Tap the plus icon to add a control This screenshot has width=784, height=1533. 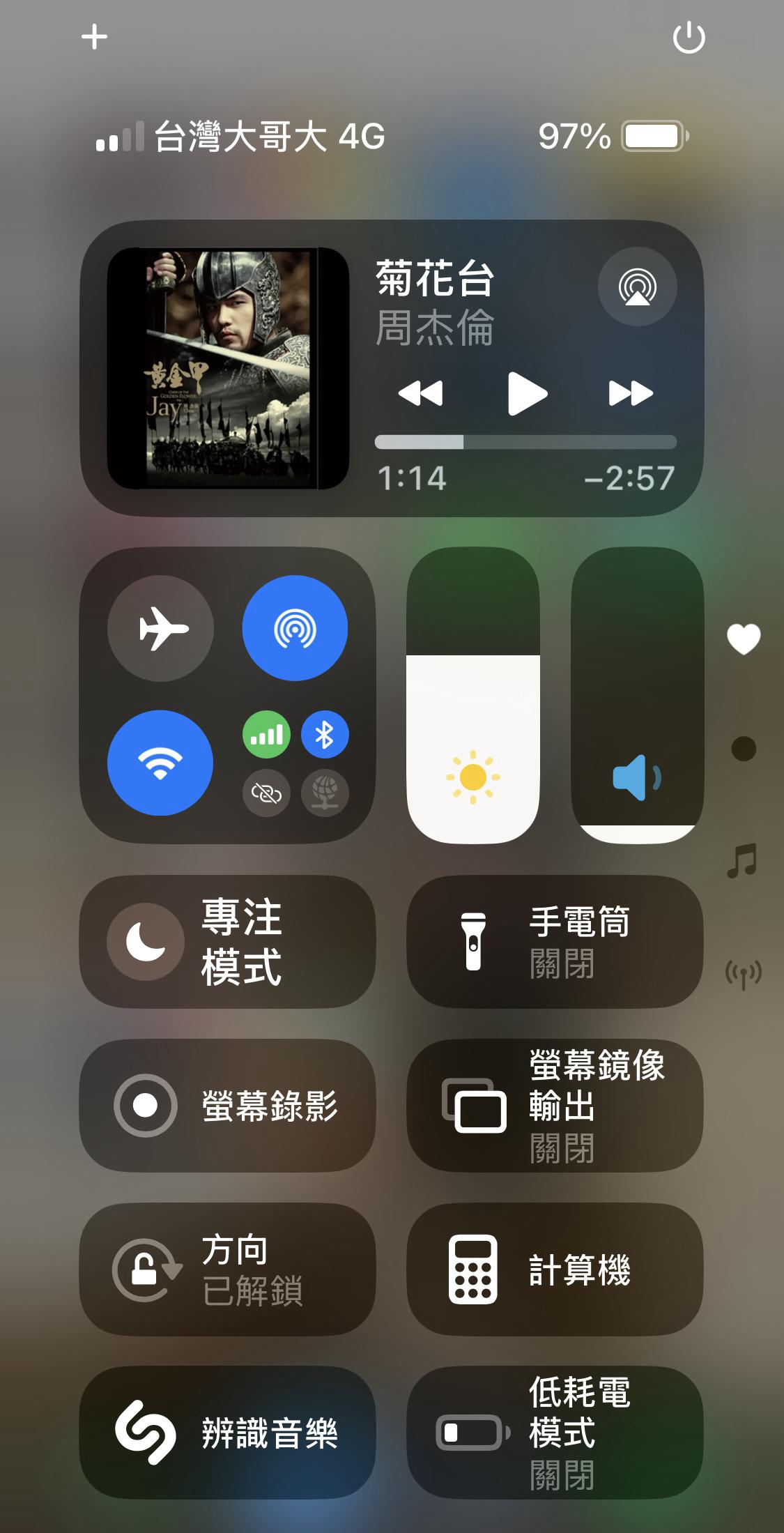point(94,37)
